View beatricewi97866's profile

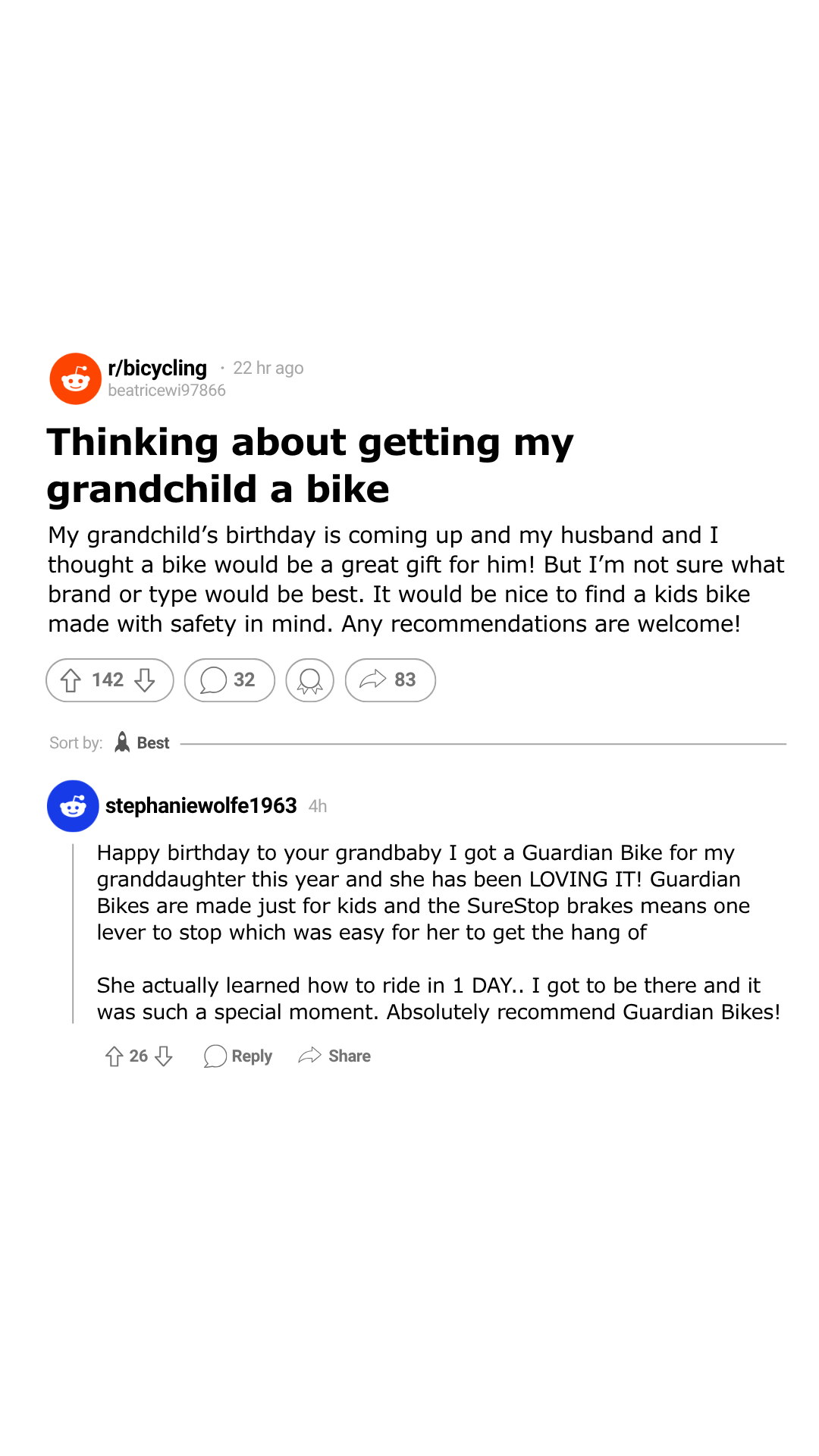click(x=167, y=391)
